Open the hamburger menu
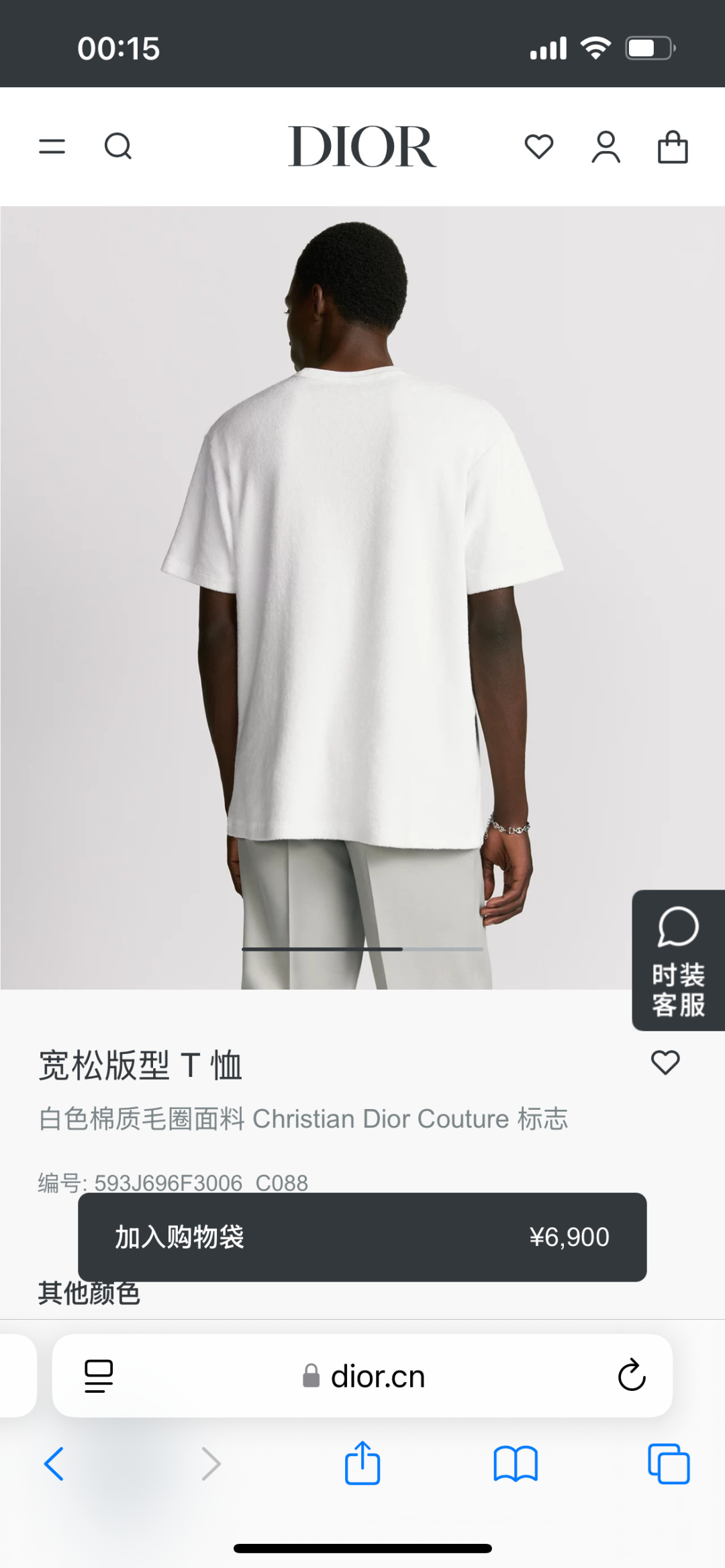Image resolution: width=725 pixels, height=1568 pixels. 52,146
